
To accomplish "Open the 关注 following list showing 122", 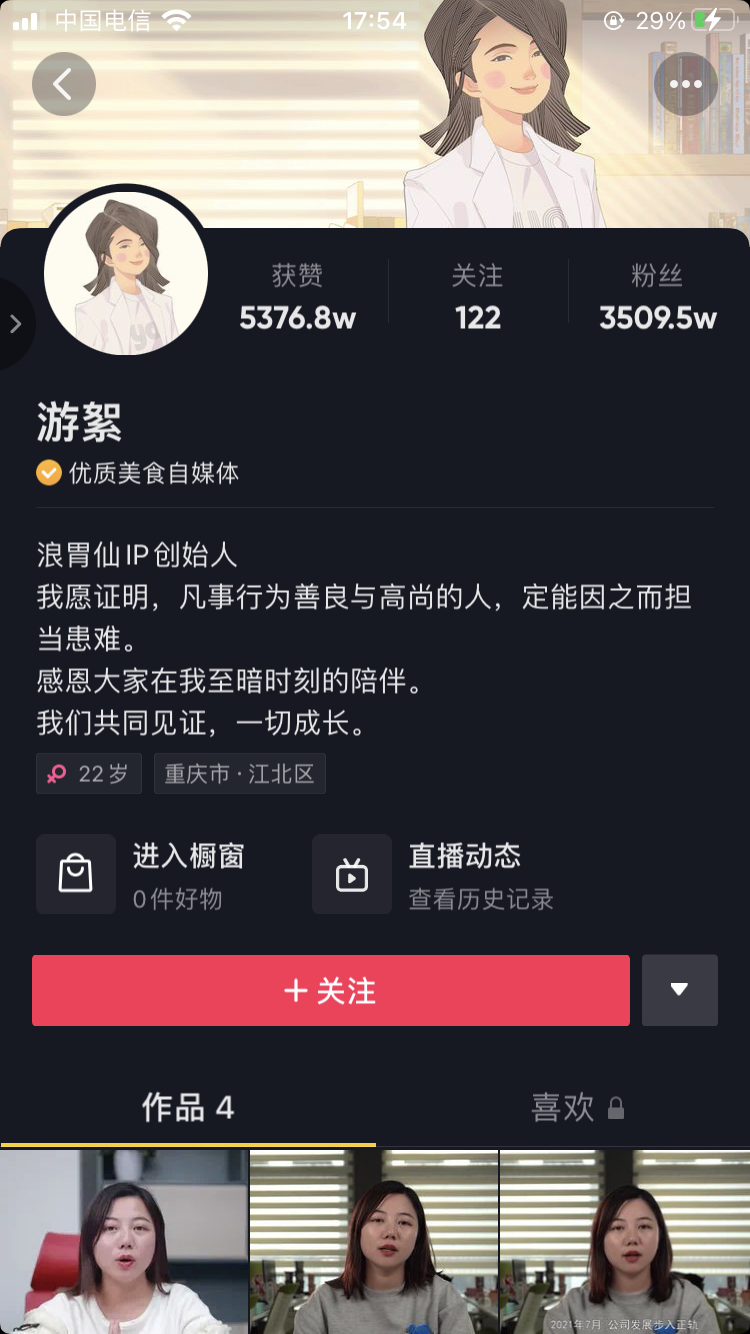I will pos(478,297).
